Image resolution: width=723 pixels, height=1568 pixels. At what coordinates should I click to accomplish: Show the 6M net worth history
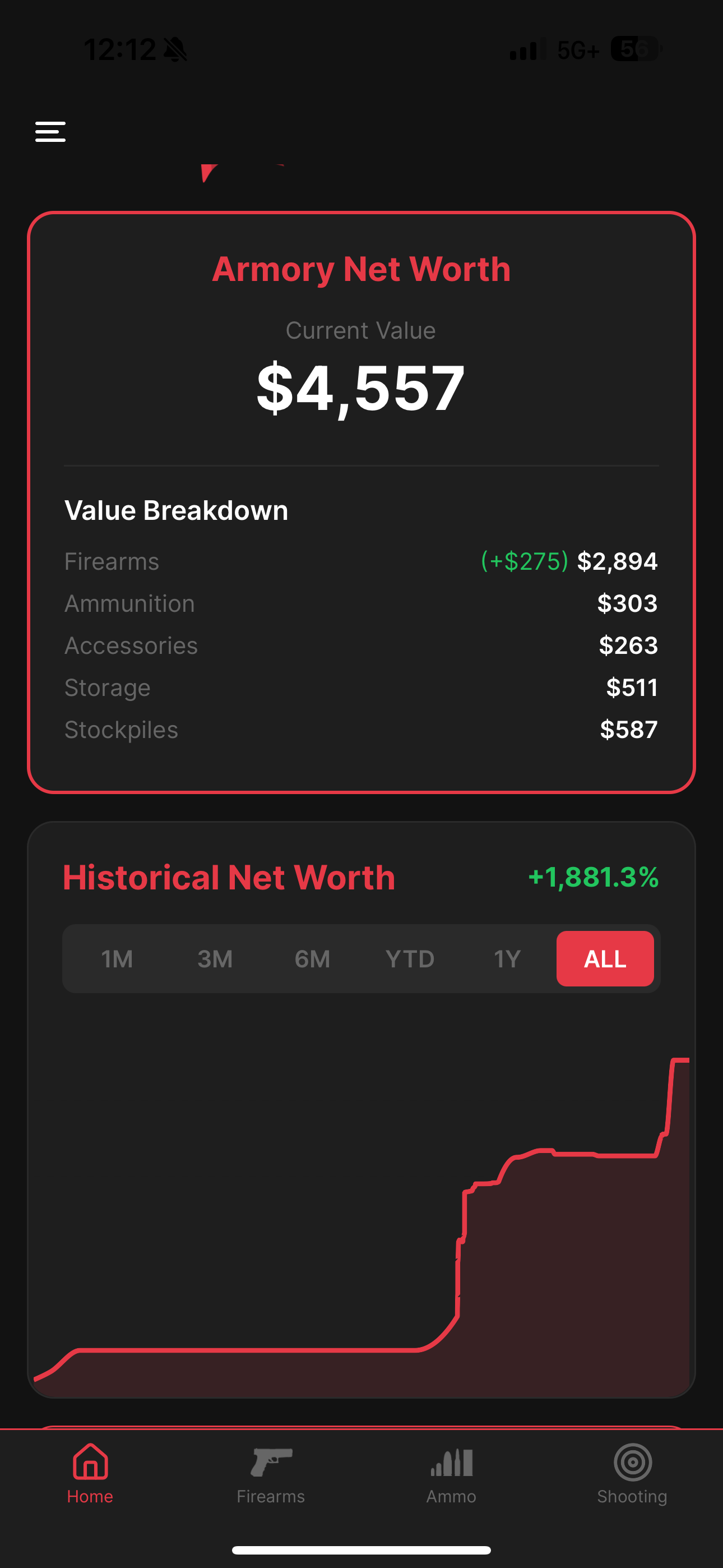(312, 959)
